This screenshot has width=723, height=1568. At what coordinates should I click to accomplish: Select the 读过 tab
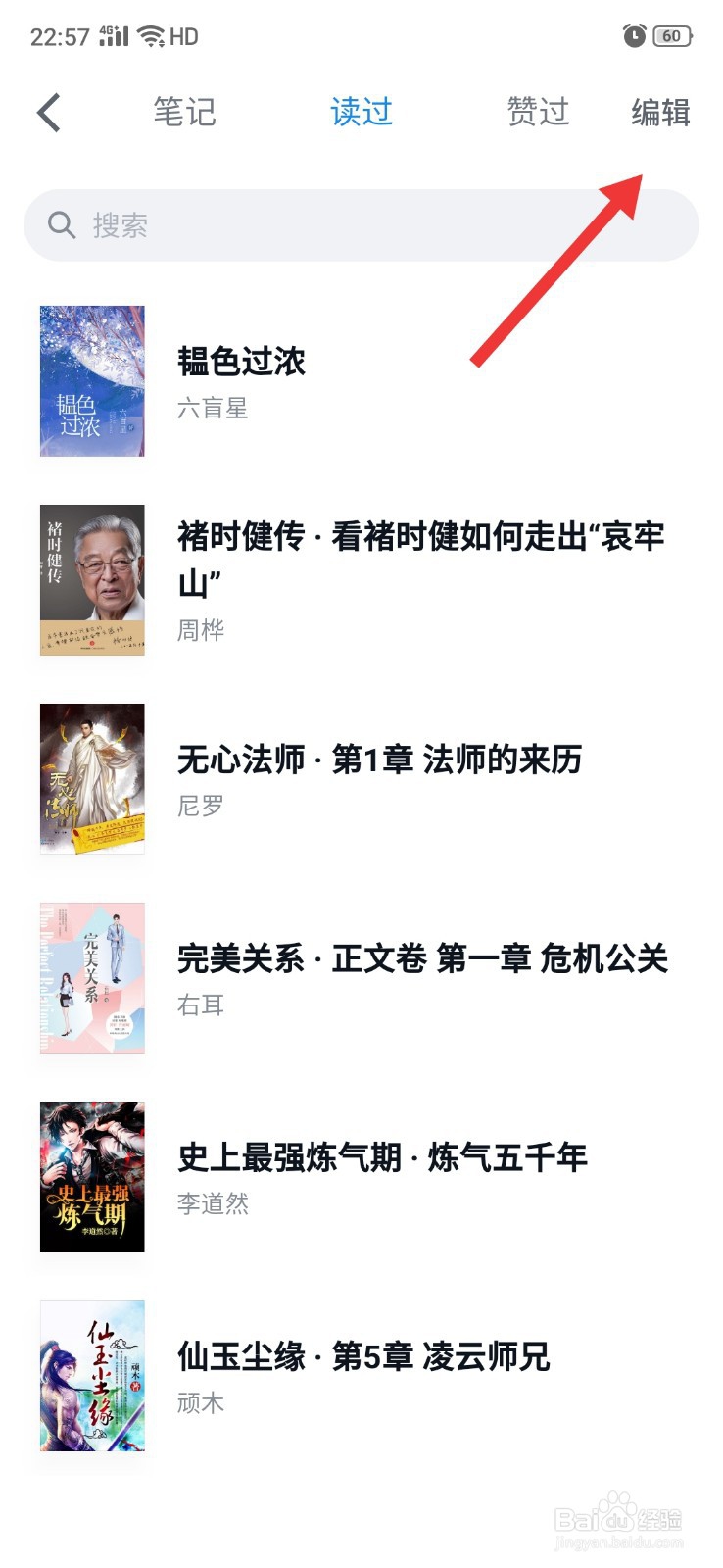[x=361, y=113]
